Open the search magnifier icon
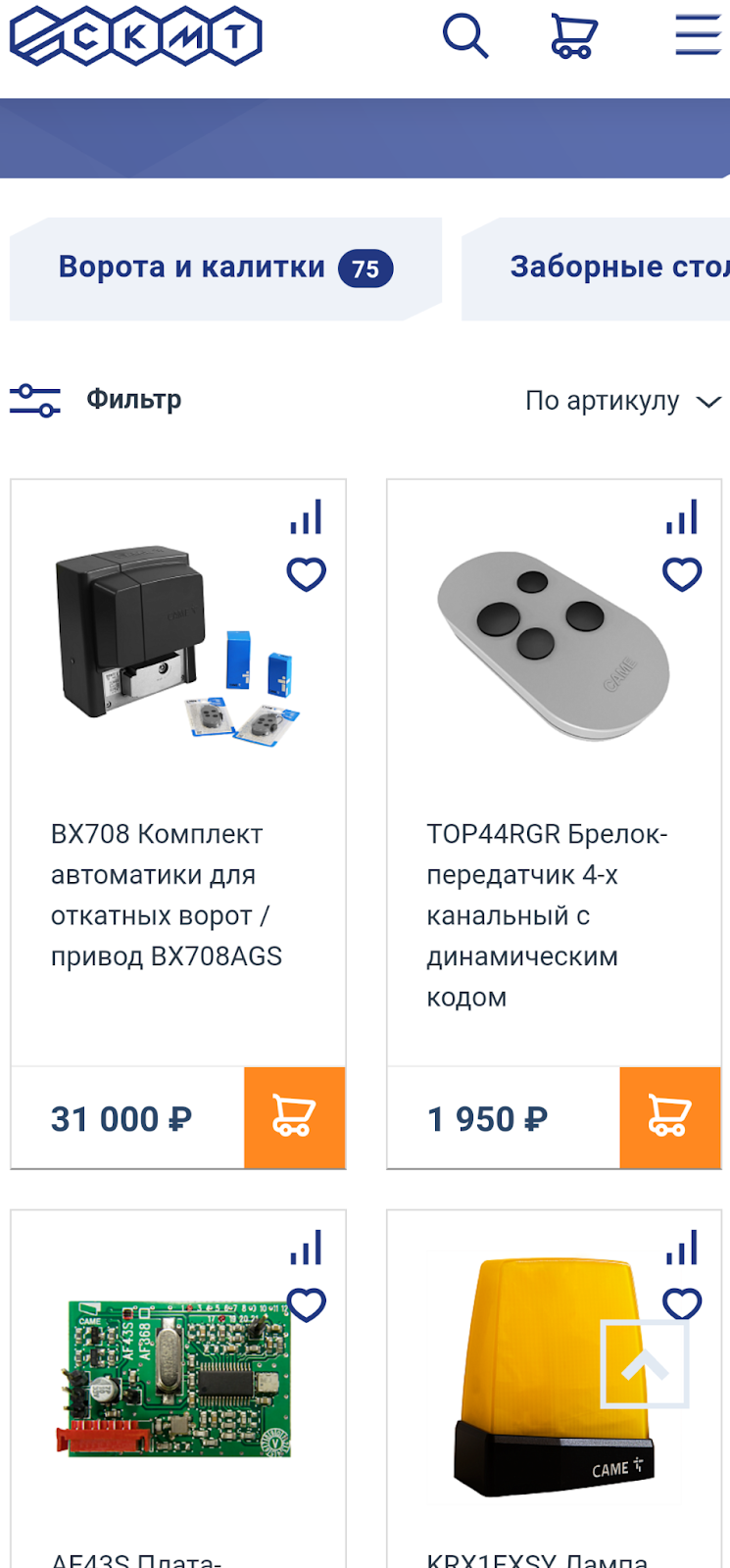This screenshot has width=730, height=1568. [x=464, y=37]
